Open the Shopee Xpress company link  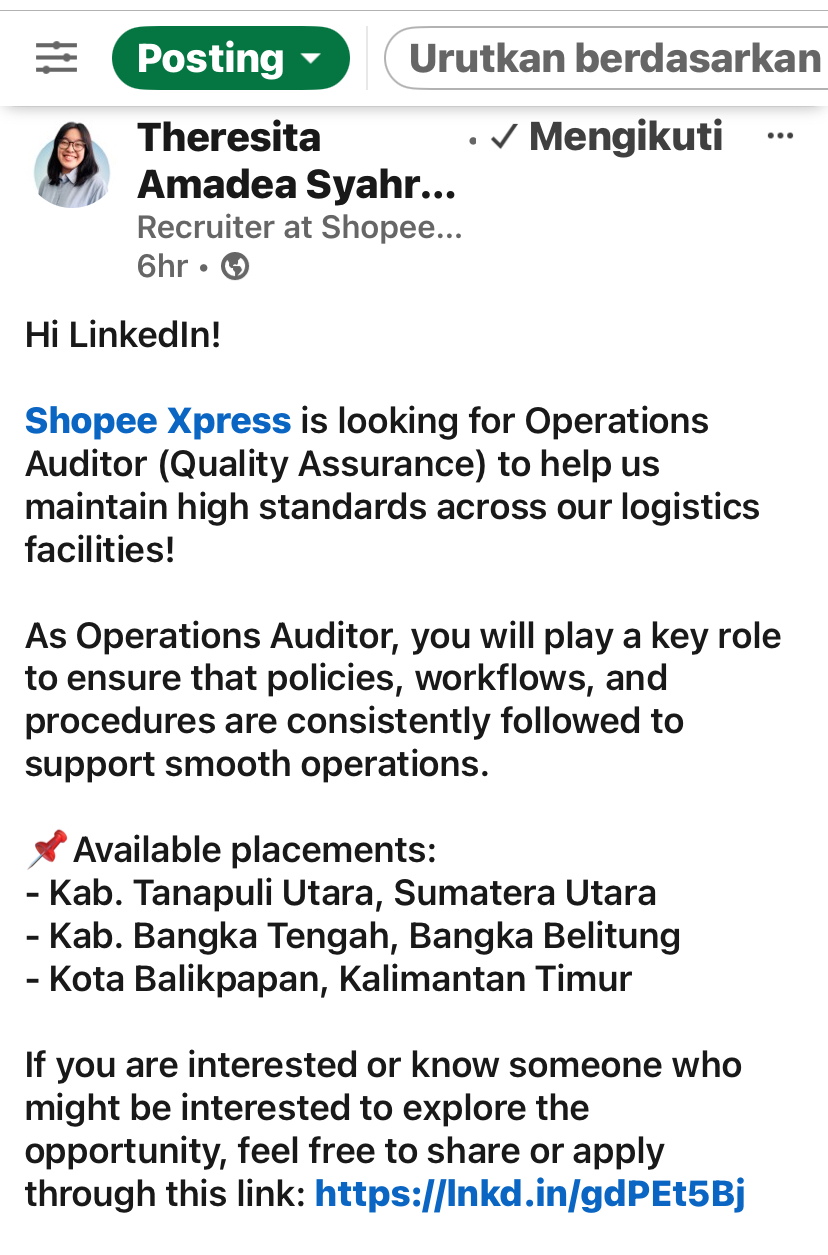point(158,421)
